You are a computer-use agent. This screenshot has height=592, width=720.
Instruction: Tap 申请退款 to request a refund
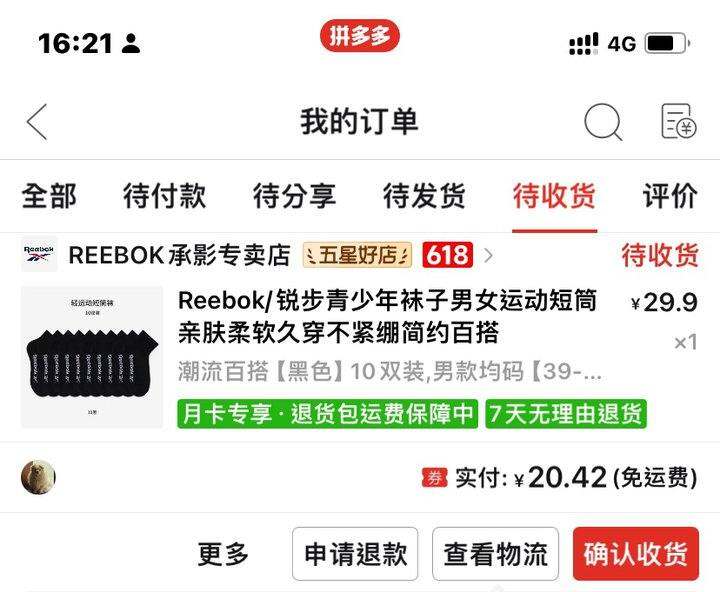pyautogui.click(x=355, y=554)
